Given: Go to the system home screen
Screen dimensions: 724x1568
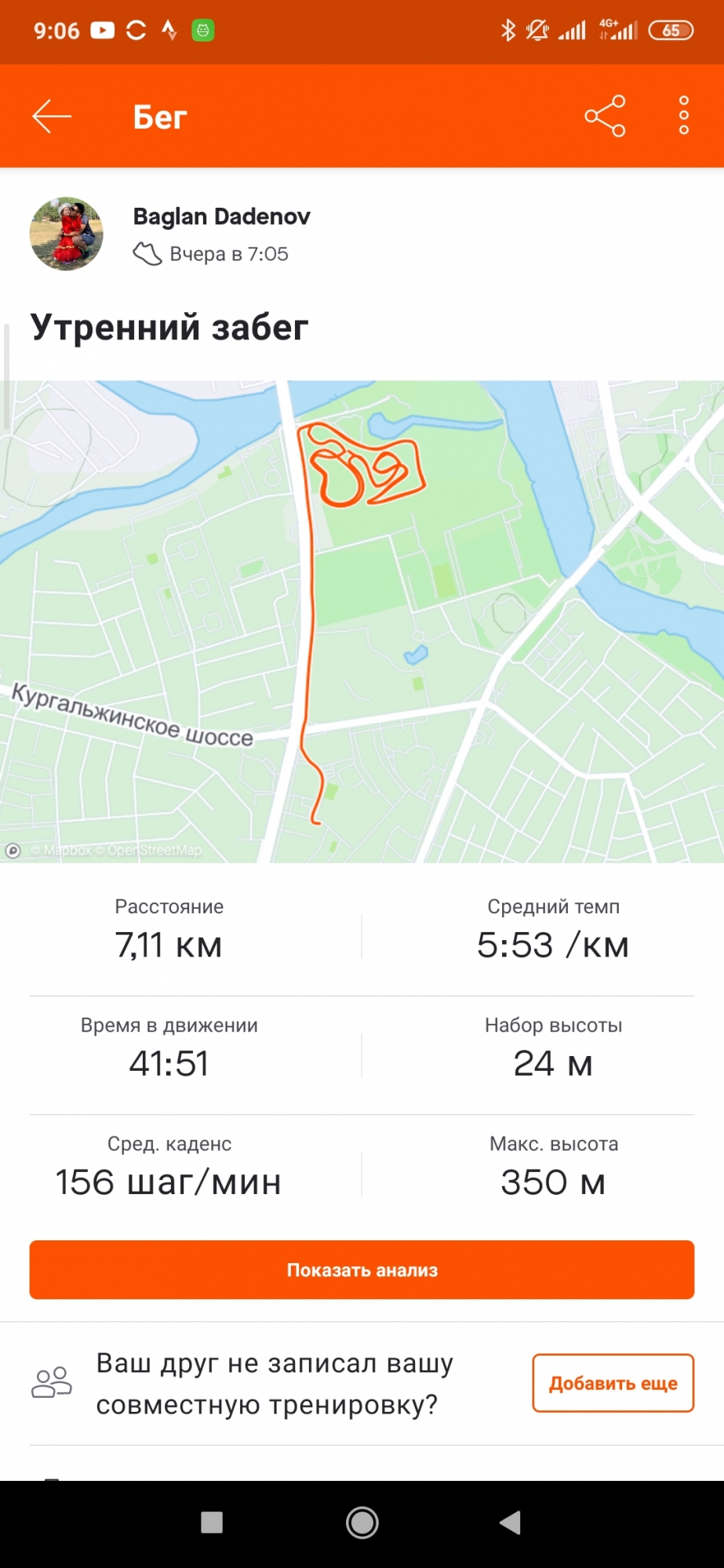Looking at the screenshot, I should tap(362, 1523).
